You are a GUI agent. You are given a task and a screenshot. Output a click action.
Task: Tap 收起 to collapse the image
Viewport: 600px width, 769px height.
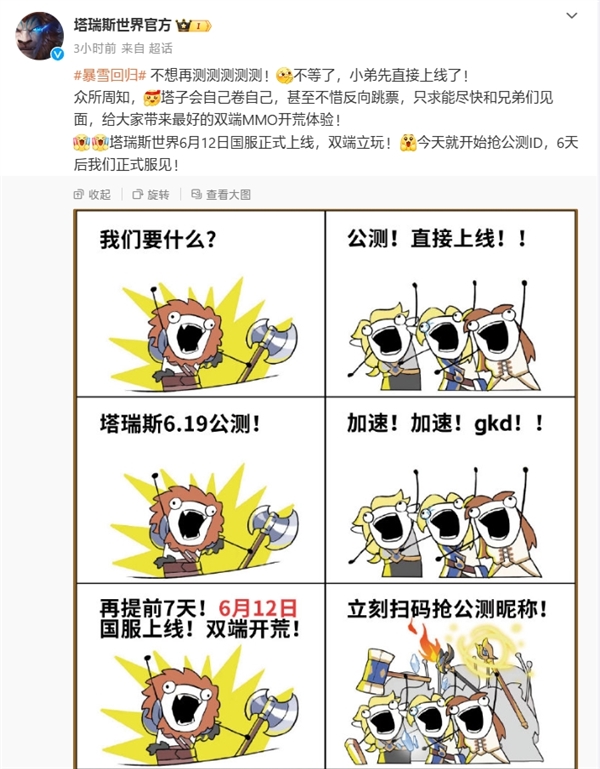pos(93,194)
